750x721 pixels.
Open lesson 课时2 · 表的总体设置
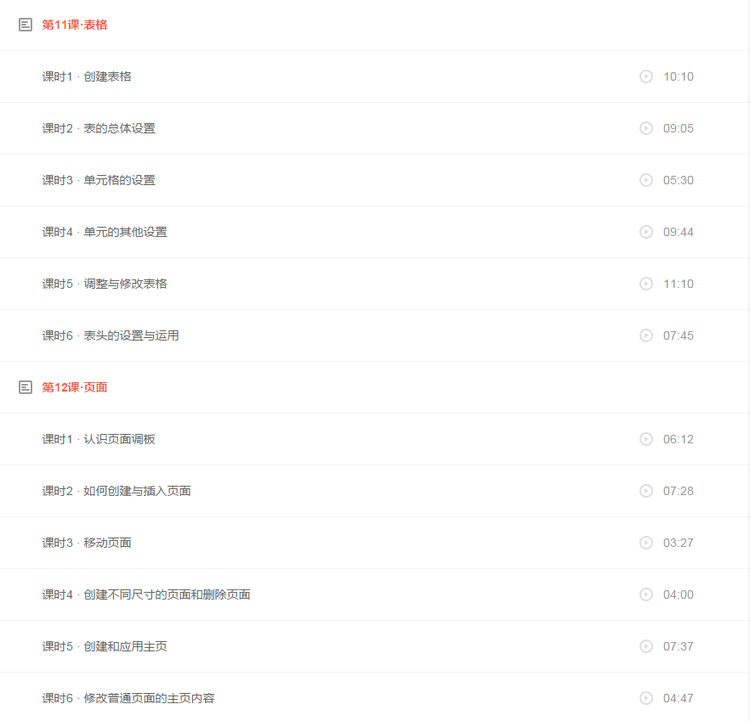point(99,129)
